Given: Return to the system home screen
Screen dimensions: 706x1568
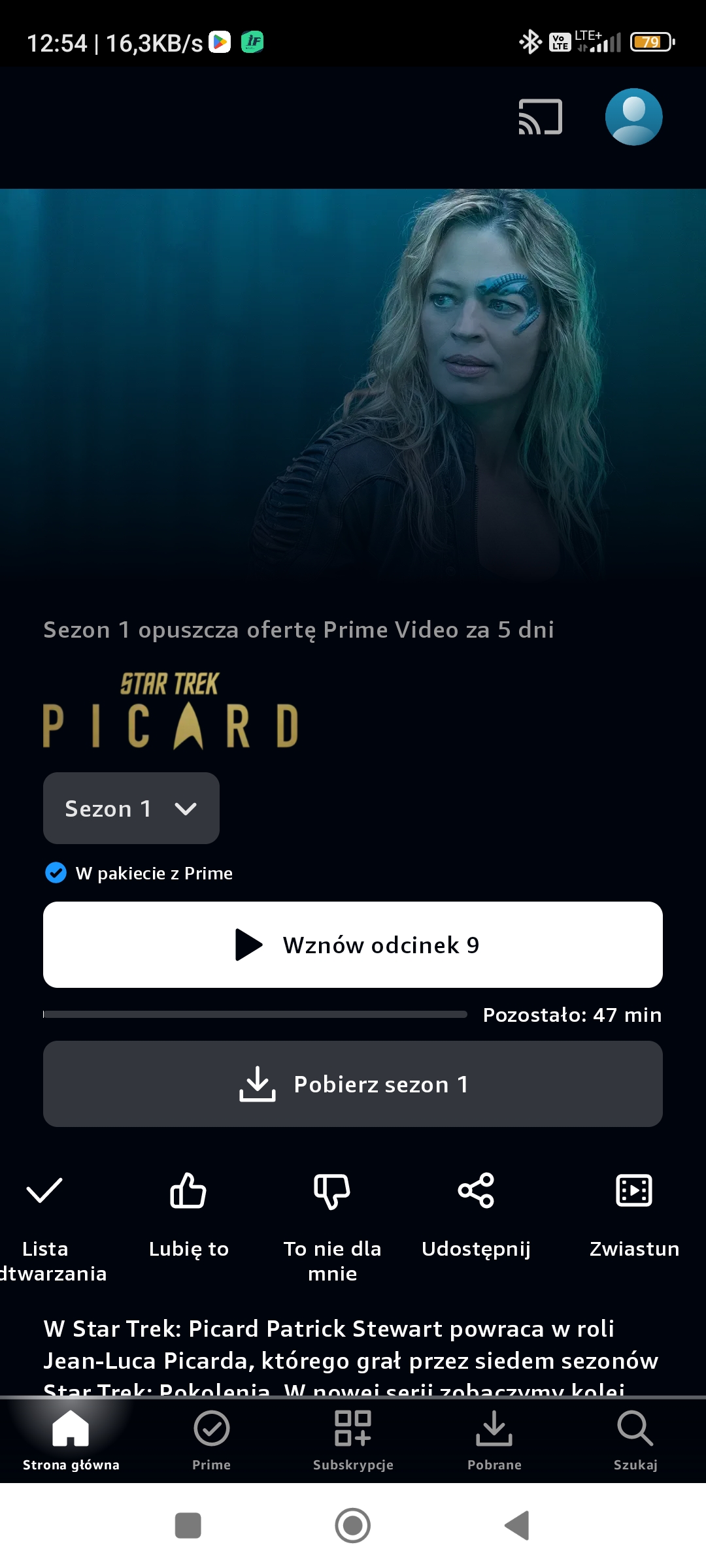Looking at the screenshot, I should pyautogui.click(x=353, y=1526).
